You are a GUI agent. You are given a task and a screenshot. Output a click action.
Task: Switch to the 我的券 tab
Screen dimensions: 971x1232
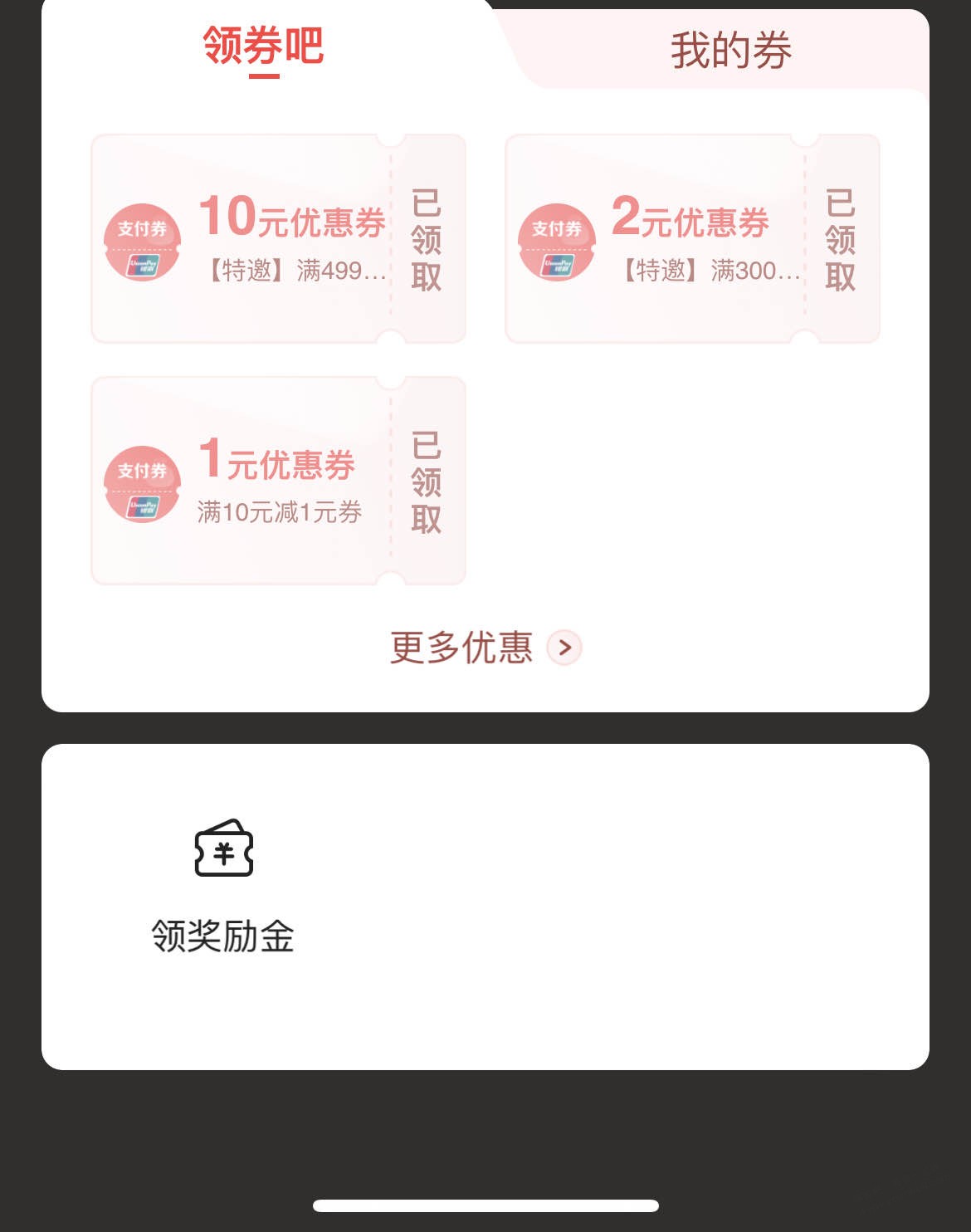730,51
